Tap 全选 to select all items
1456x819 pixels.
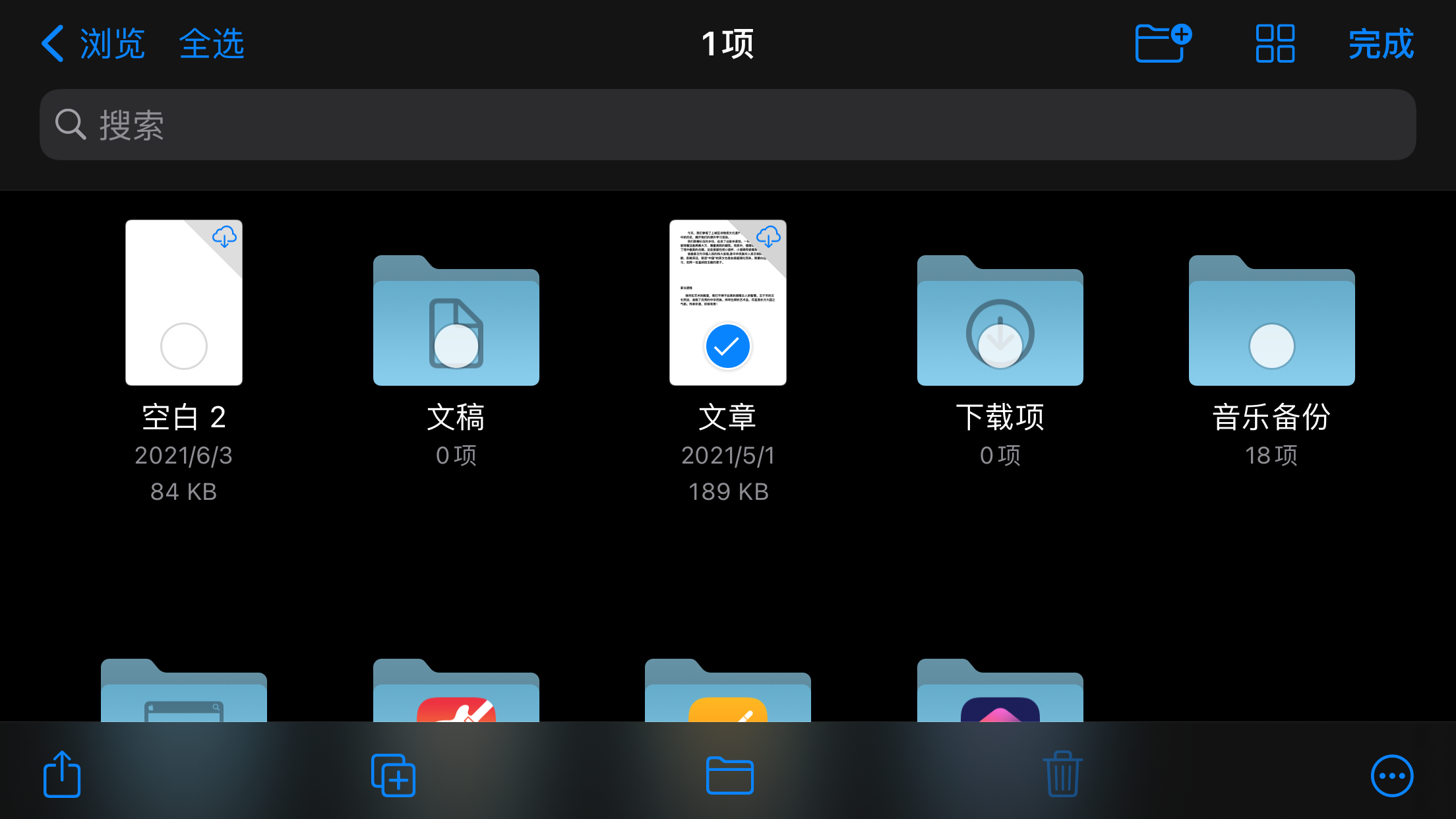pos(212,44)
